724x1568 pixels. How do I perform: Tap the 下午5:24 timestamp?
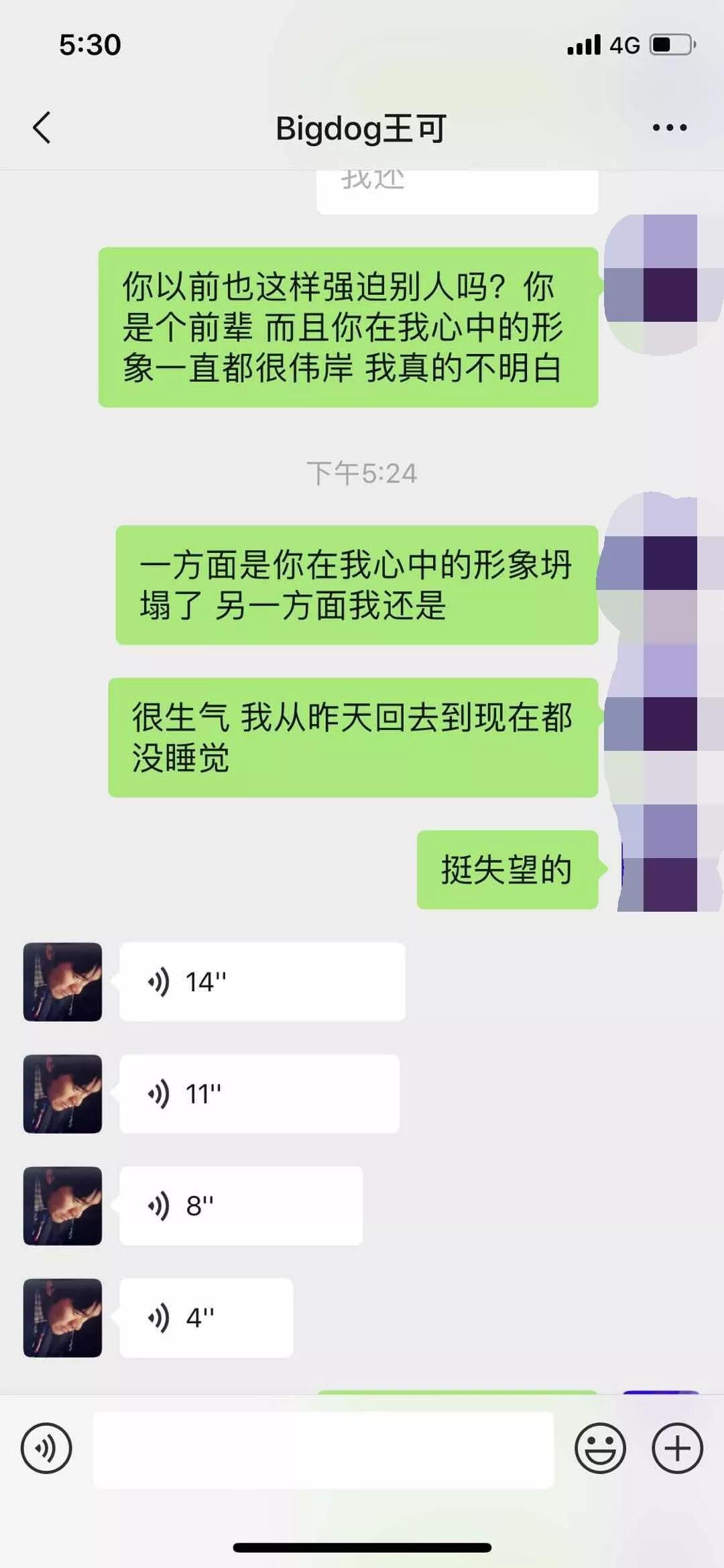point(362,473)
